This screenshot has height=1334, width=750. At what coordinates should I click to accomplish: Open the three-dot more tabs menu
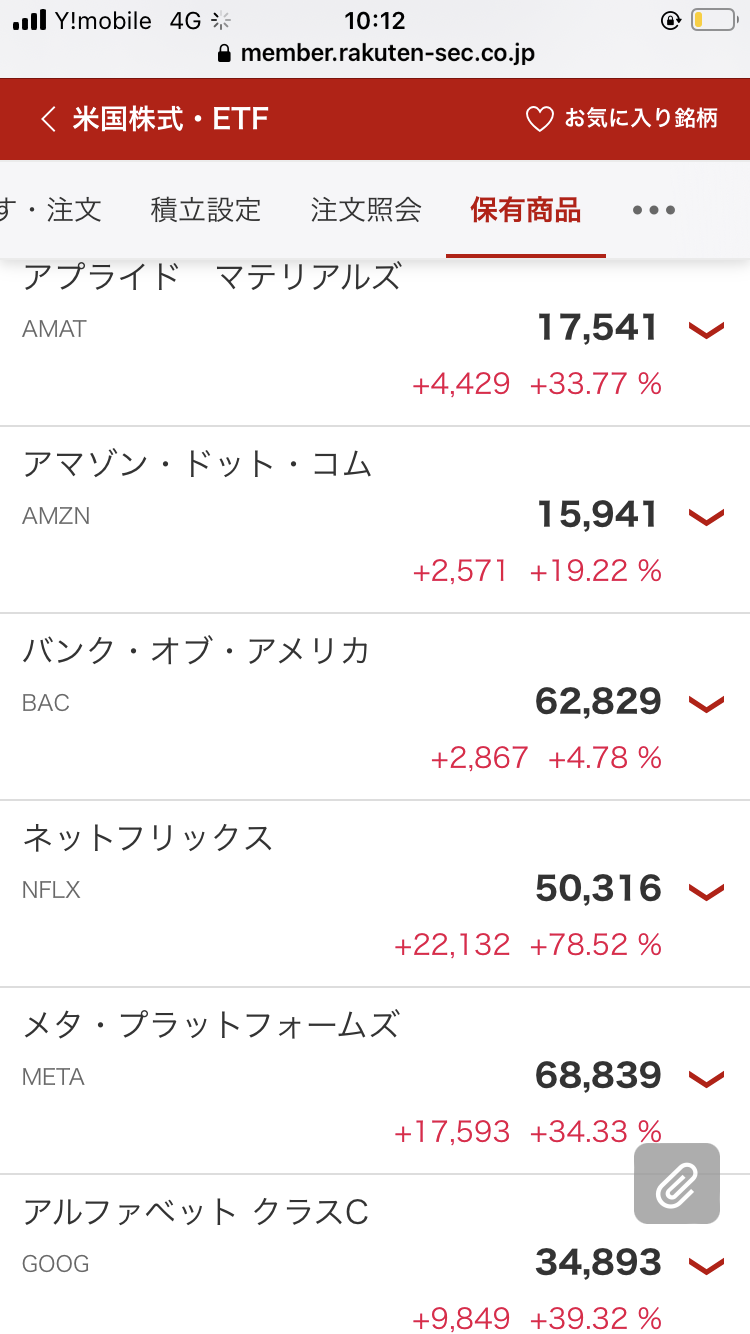[654, 210]
